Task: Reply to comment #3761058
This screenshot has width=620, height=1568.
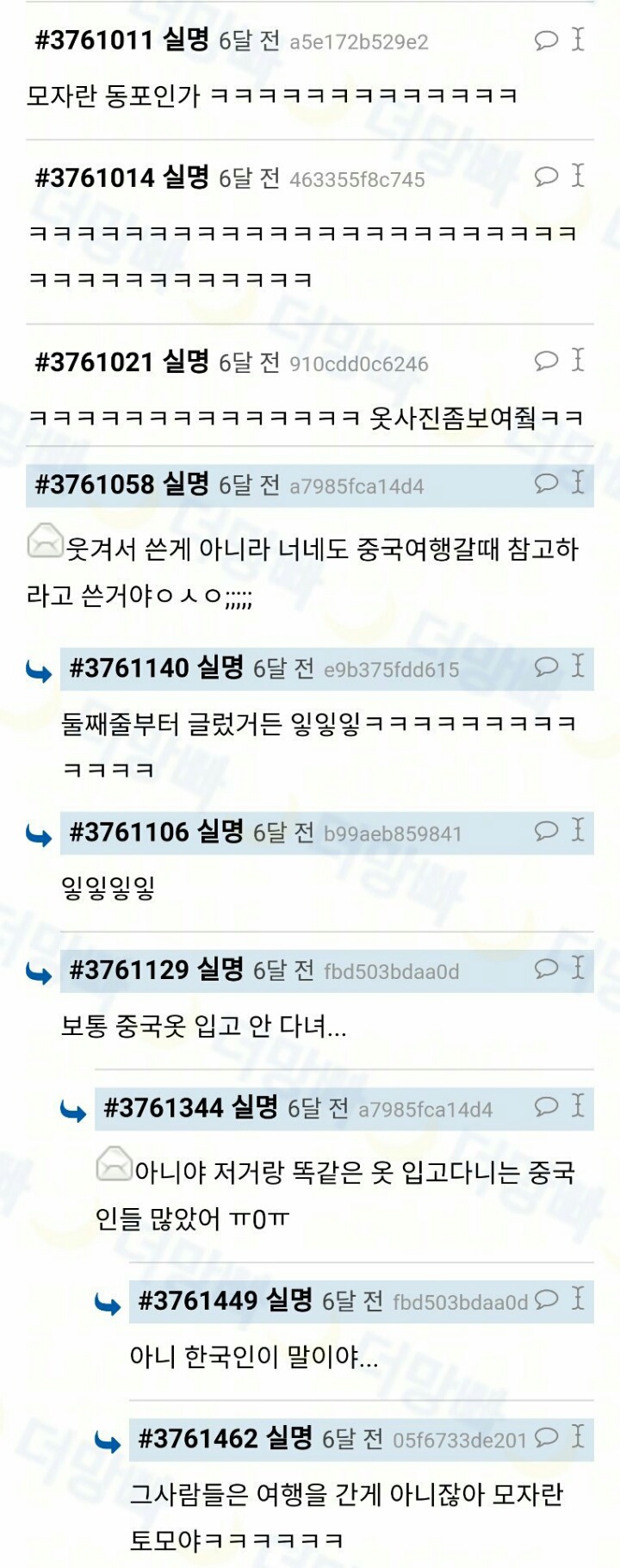Action: [546, 483]
